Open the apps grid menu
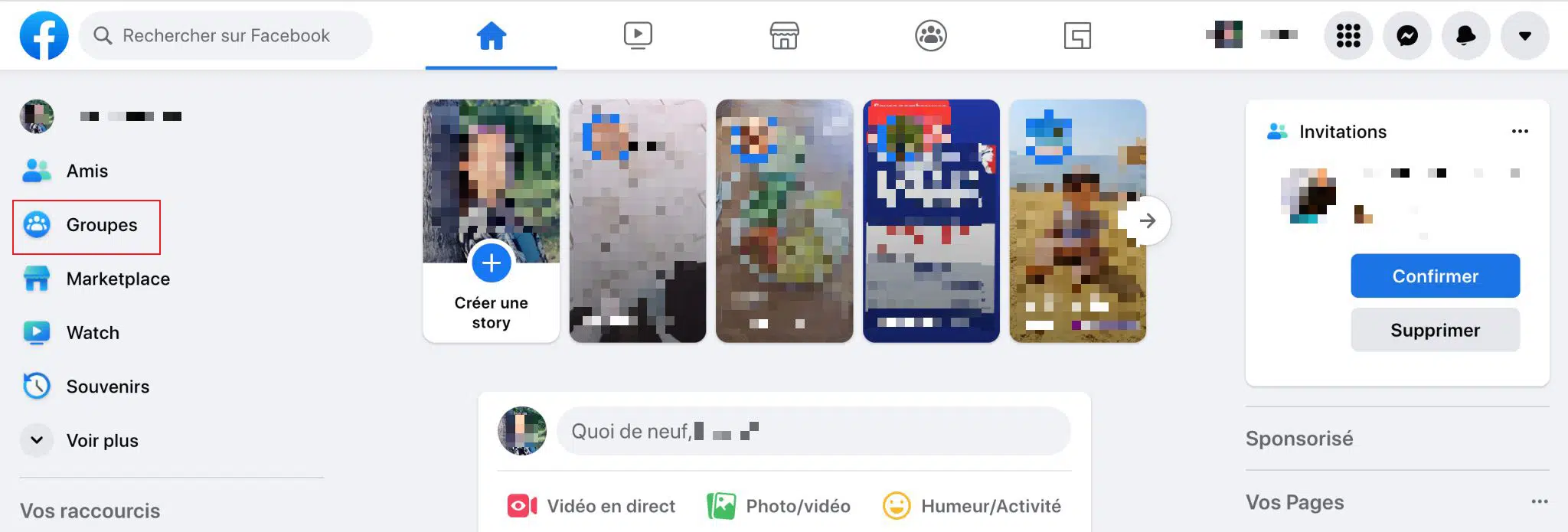Screen dimensions: 1568x532 (x=1348, y=36)
